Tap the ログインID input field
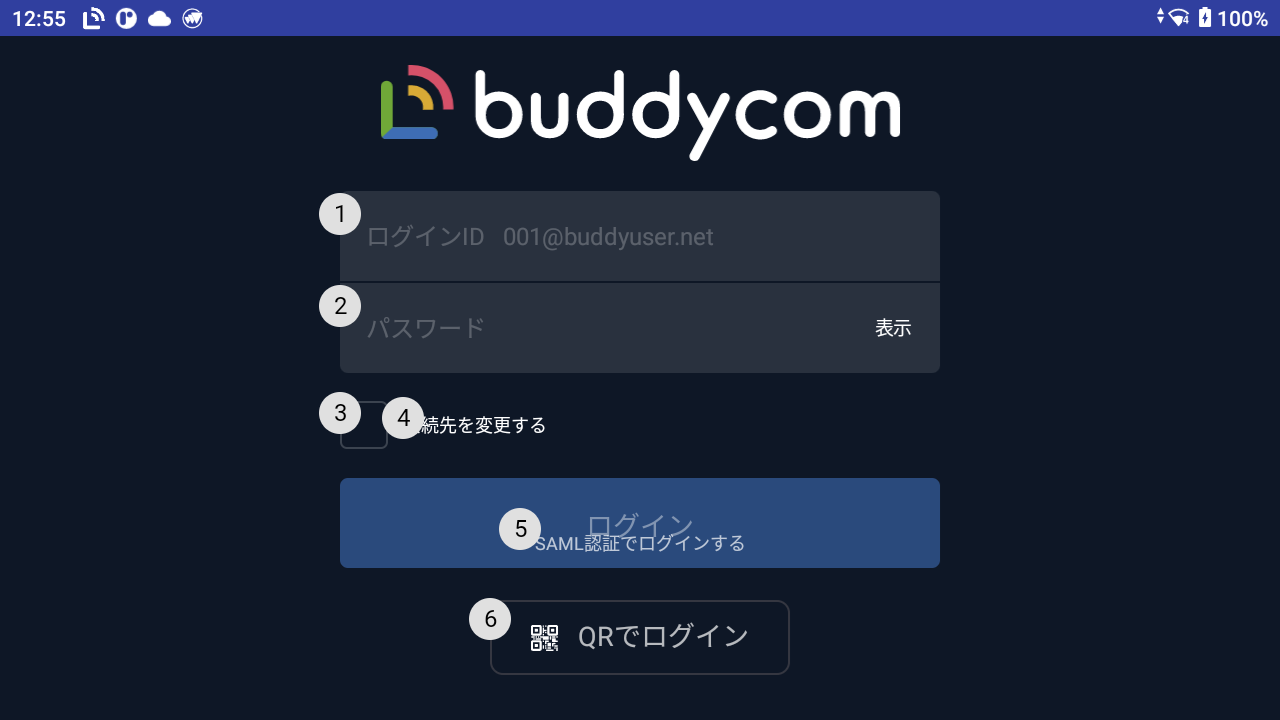Screen dimensions: 1280x720 [x=640, y=237]
